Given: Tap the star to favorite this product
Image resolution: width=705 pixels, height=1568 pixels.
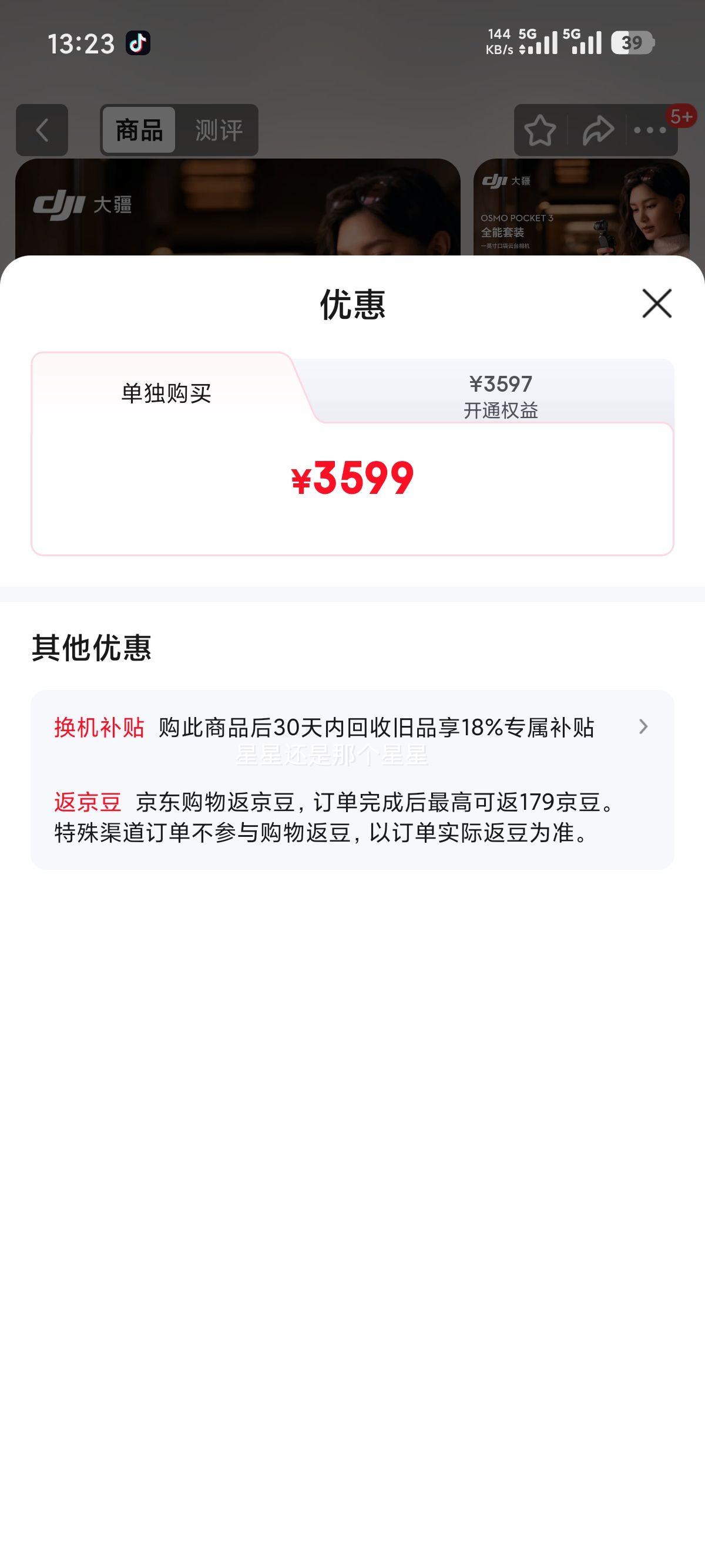Looking at the screenshot, I should point(540,129).
